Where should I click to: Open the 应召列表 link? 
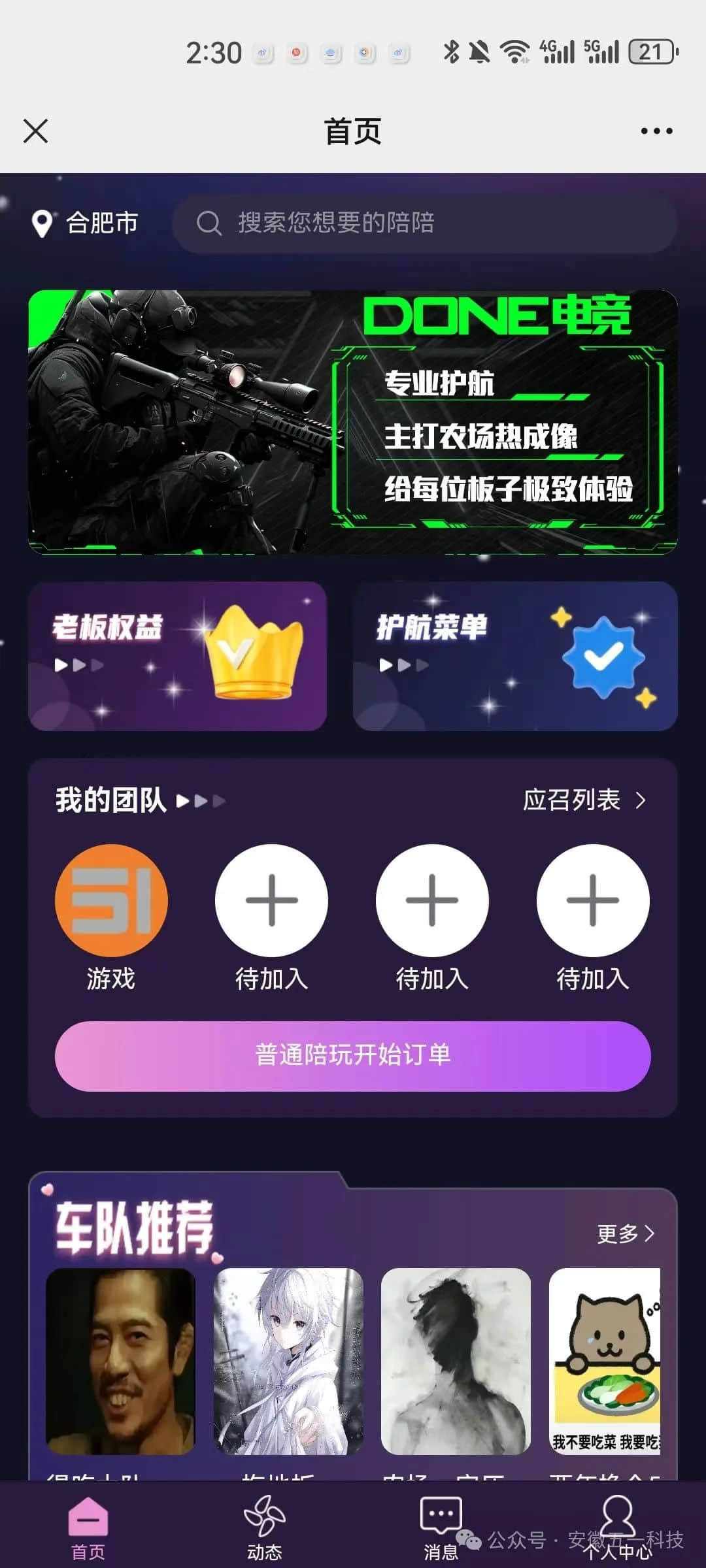point(584,800)
